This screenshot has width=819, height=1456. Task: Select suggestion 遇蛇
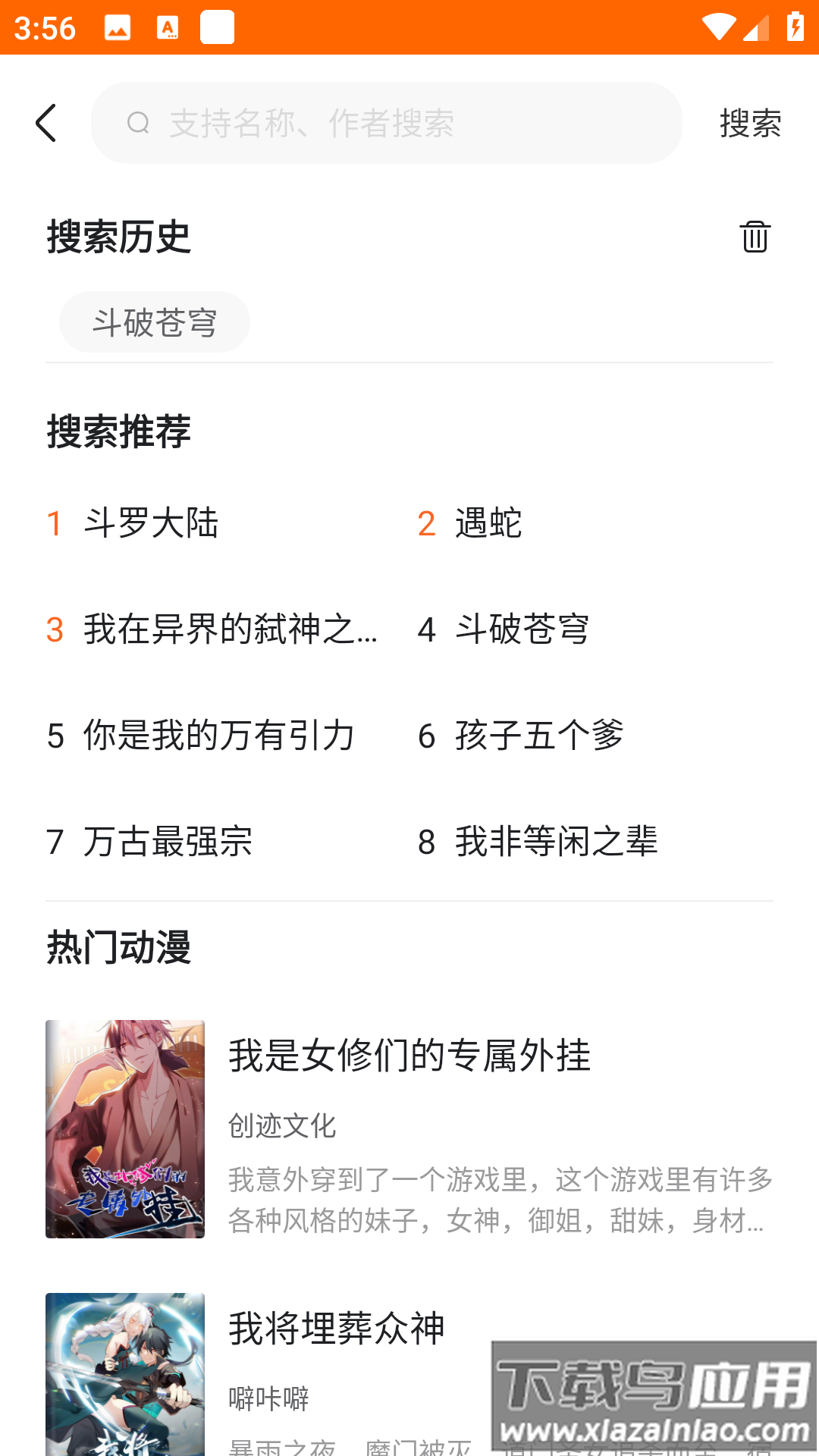click(488, 524)
